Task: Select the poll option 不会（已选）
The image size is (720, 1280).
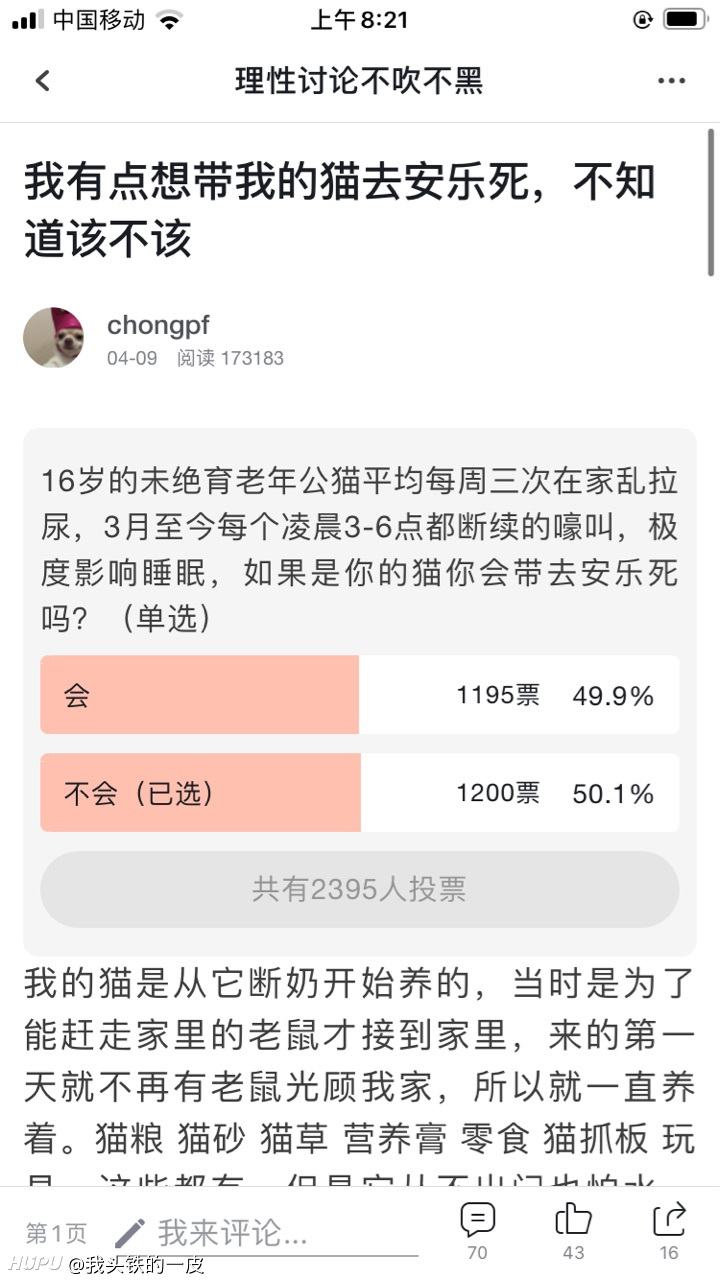Action: 360,793
